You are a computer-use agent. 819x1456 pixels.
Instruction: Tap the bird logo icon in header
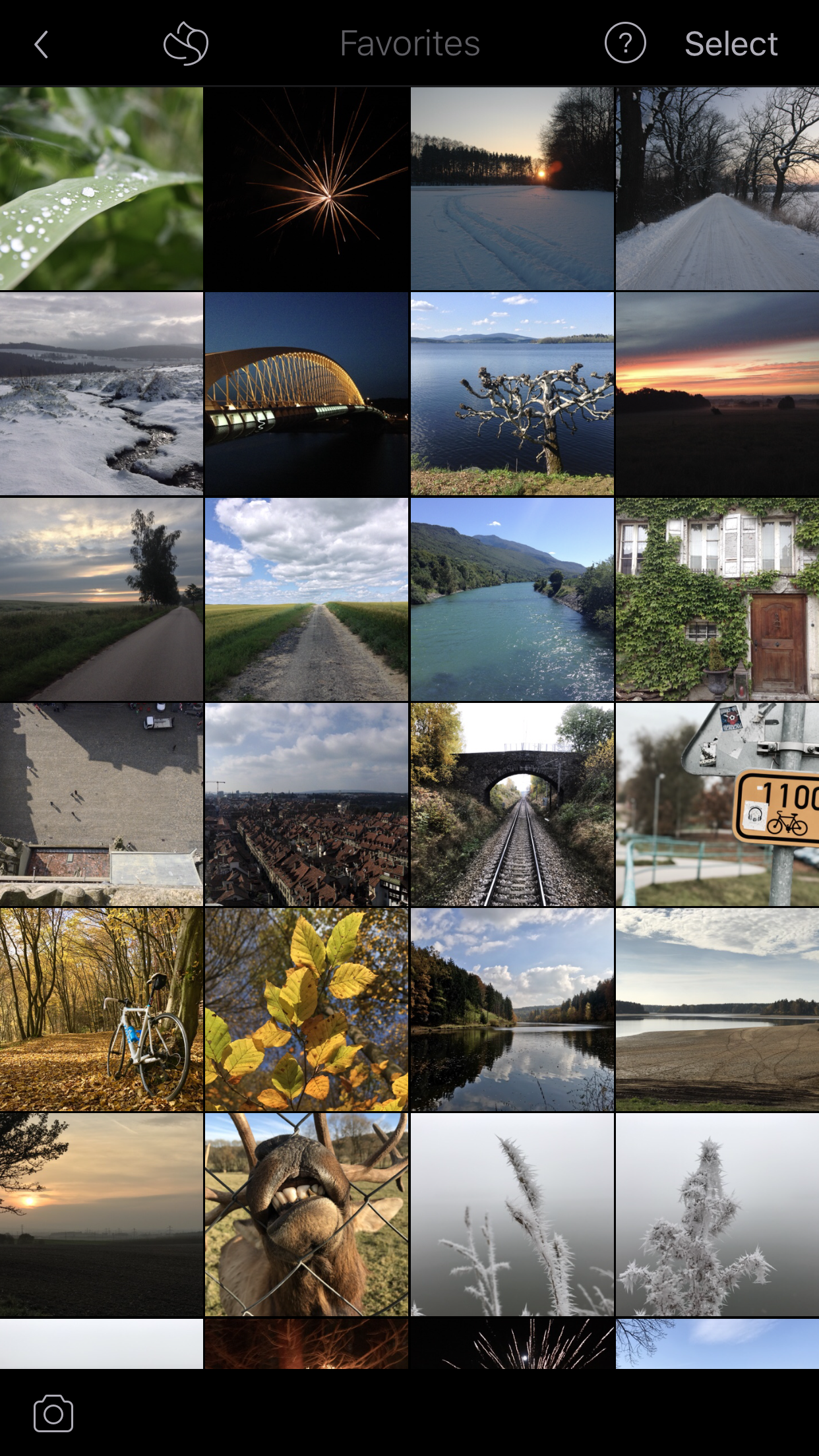pyautogui.click(x=185, y=44)
